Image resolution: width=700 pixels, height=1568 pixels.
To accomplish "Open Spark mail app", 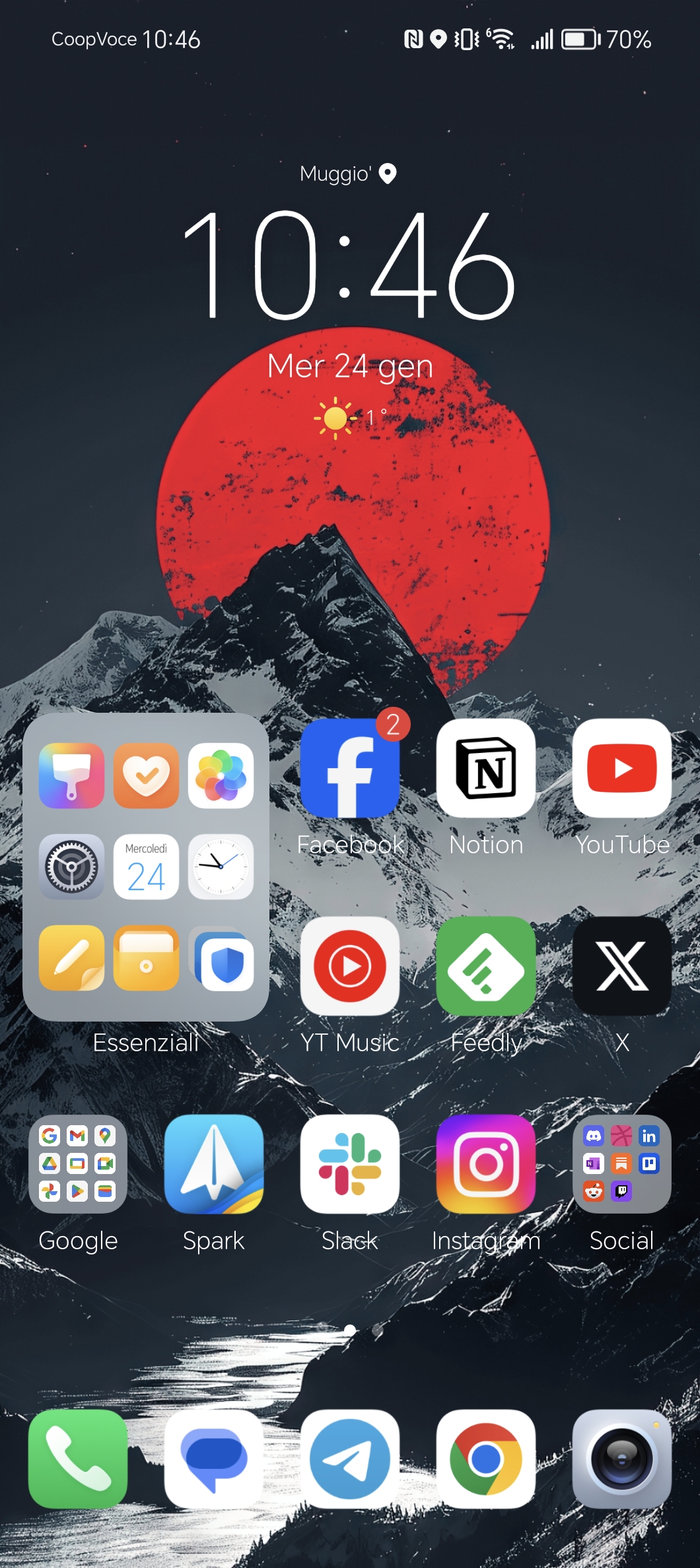I will [x=214, y=1164].
